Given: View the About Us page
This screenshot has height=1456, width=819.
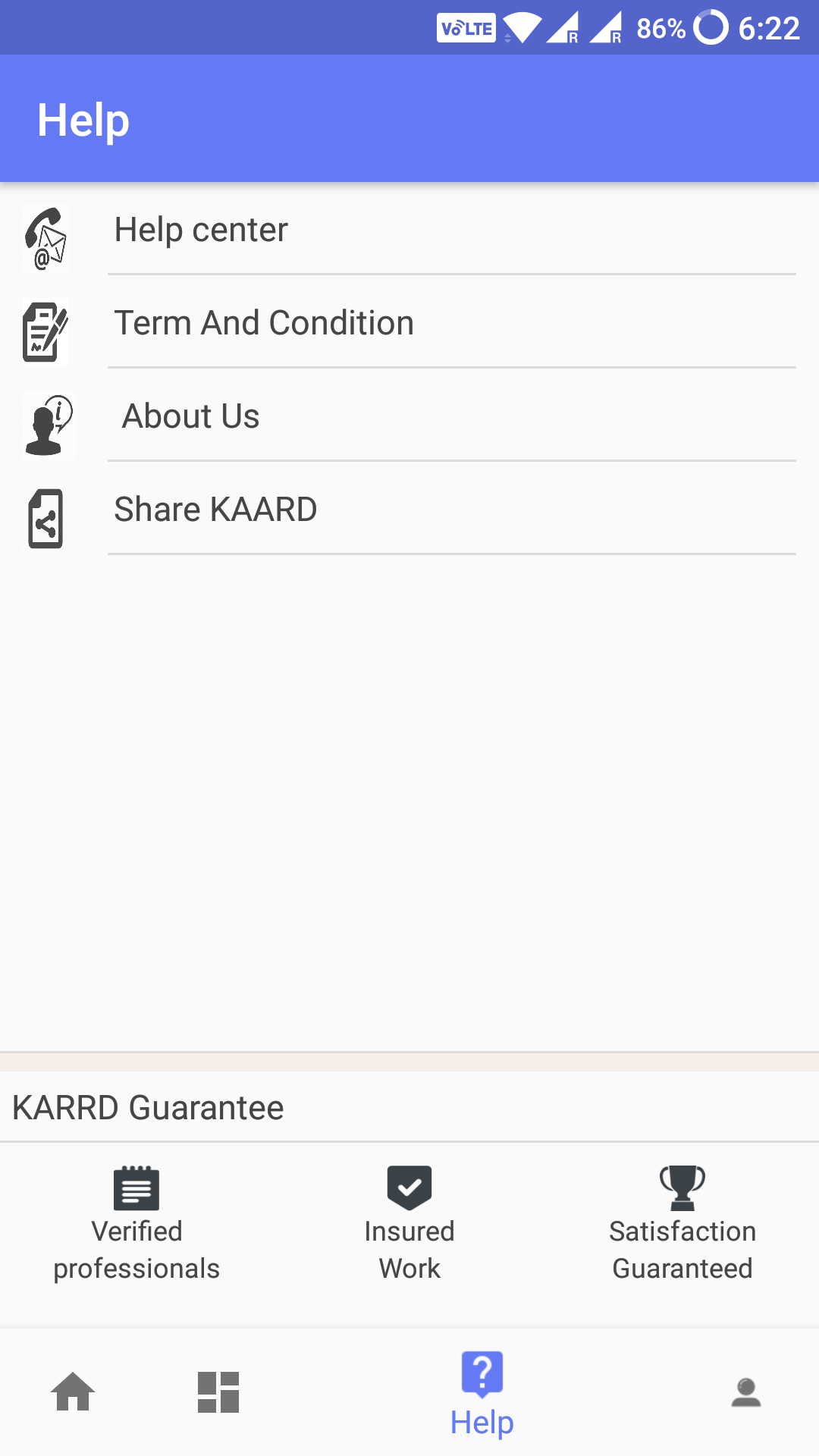Looking at the screenshot, I should 190,416.
